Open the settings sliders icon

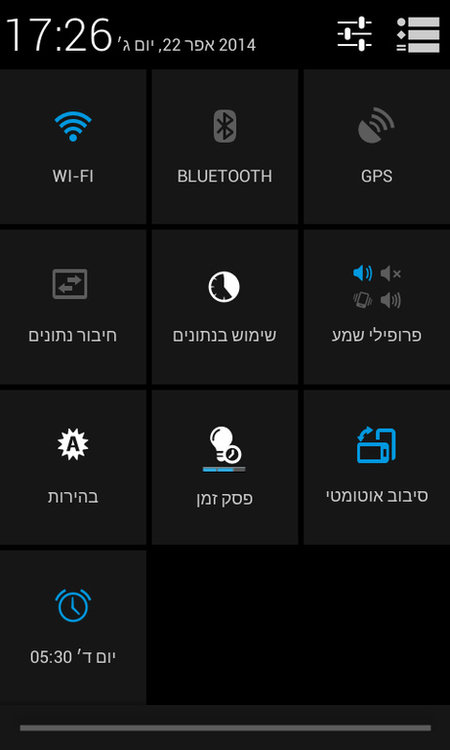[x=354, y=34]
